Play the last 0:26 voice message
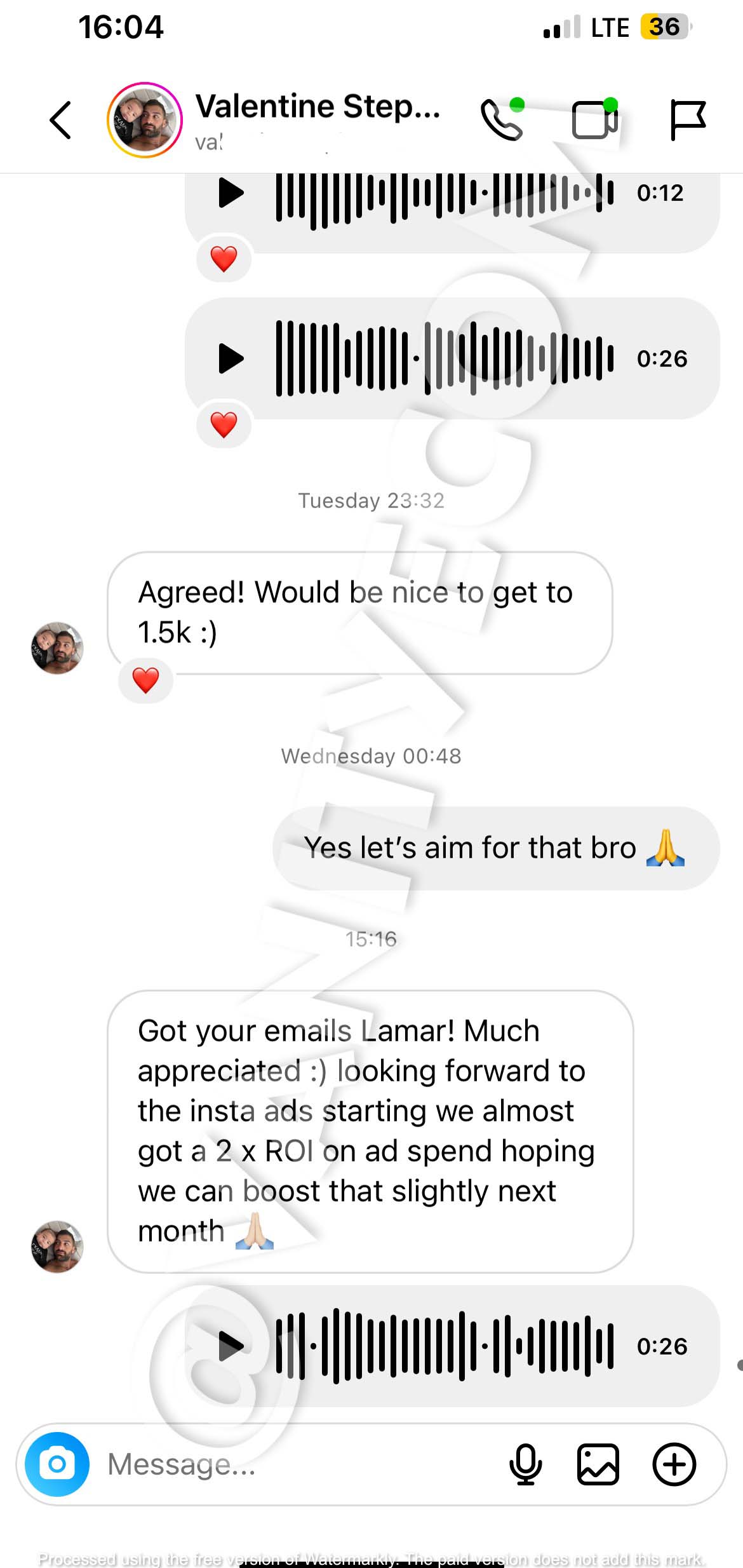743x1568 pixels. pos(231,1346)
